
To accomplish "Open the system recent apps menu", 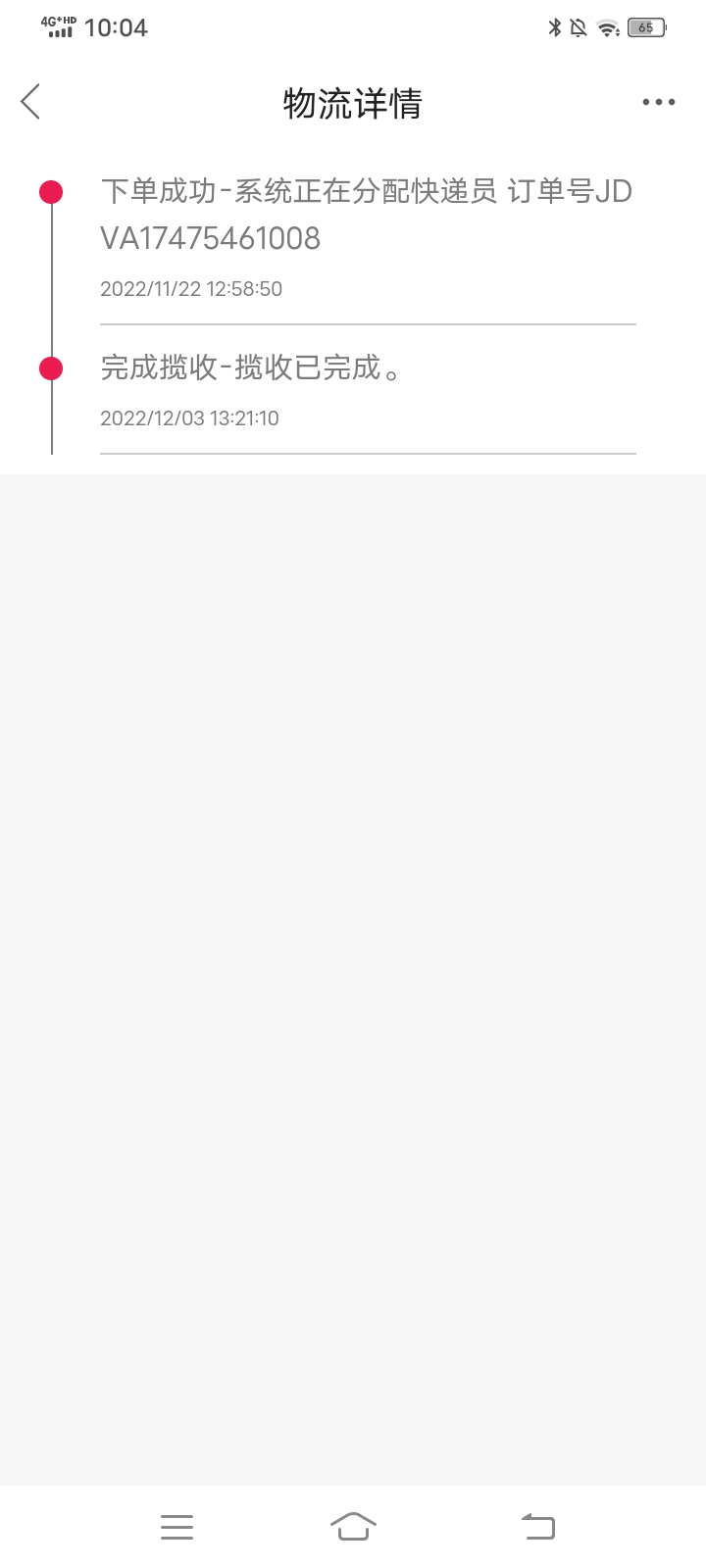I will pos(176,1527).
